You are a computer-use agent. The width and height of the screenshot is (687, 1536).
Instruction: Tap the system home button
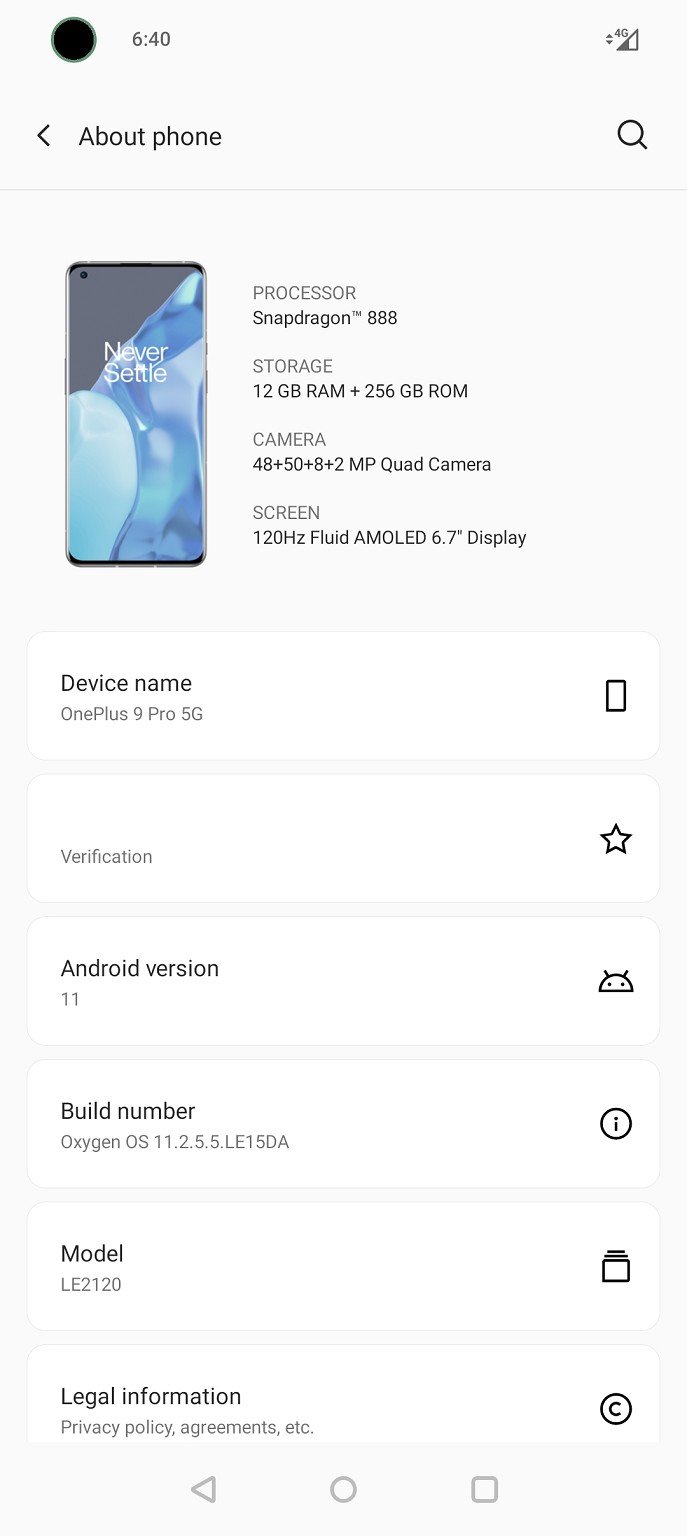[x=343, y=1490]
